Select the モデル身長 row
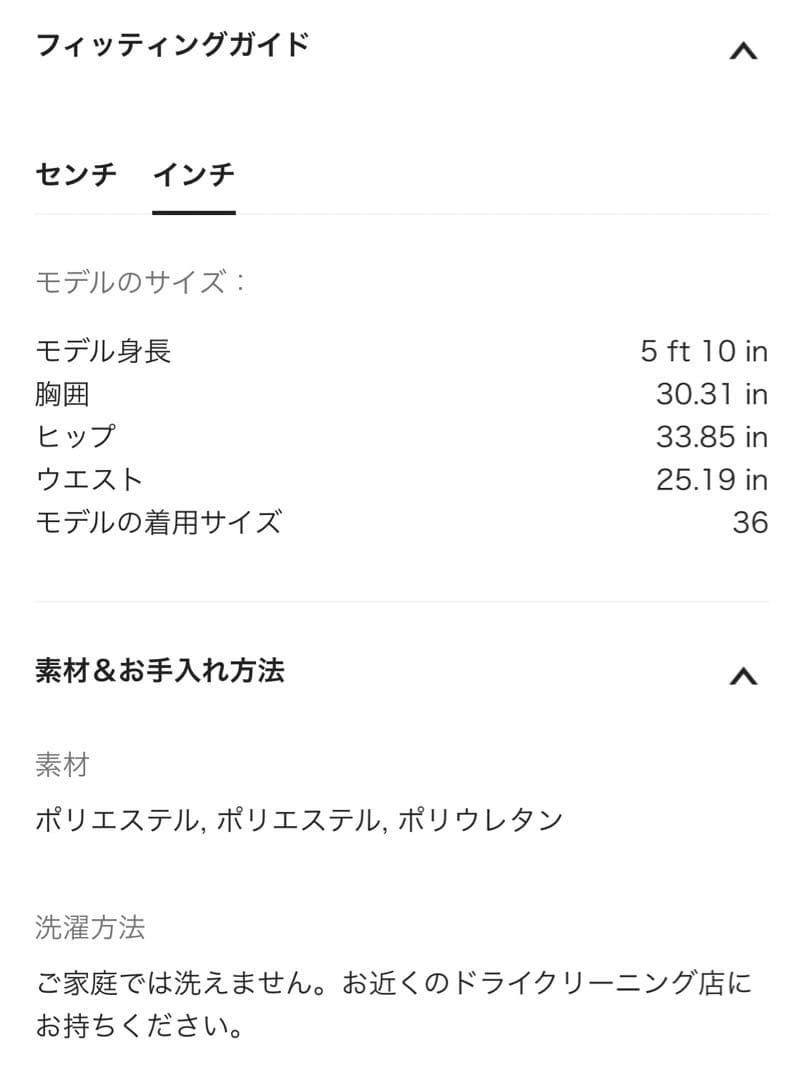804x1080 pixels. (x=103, y=351)
